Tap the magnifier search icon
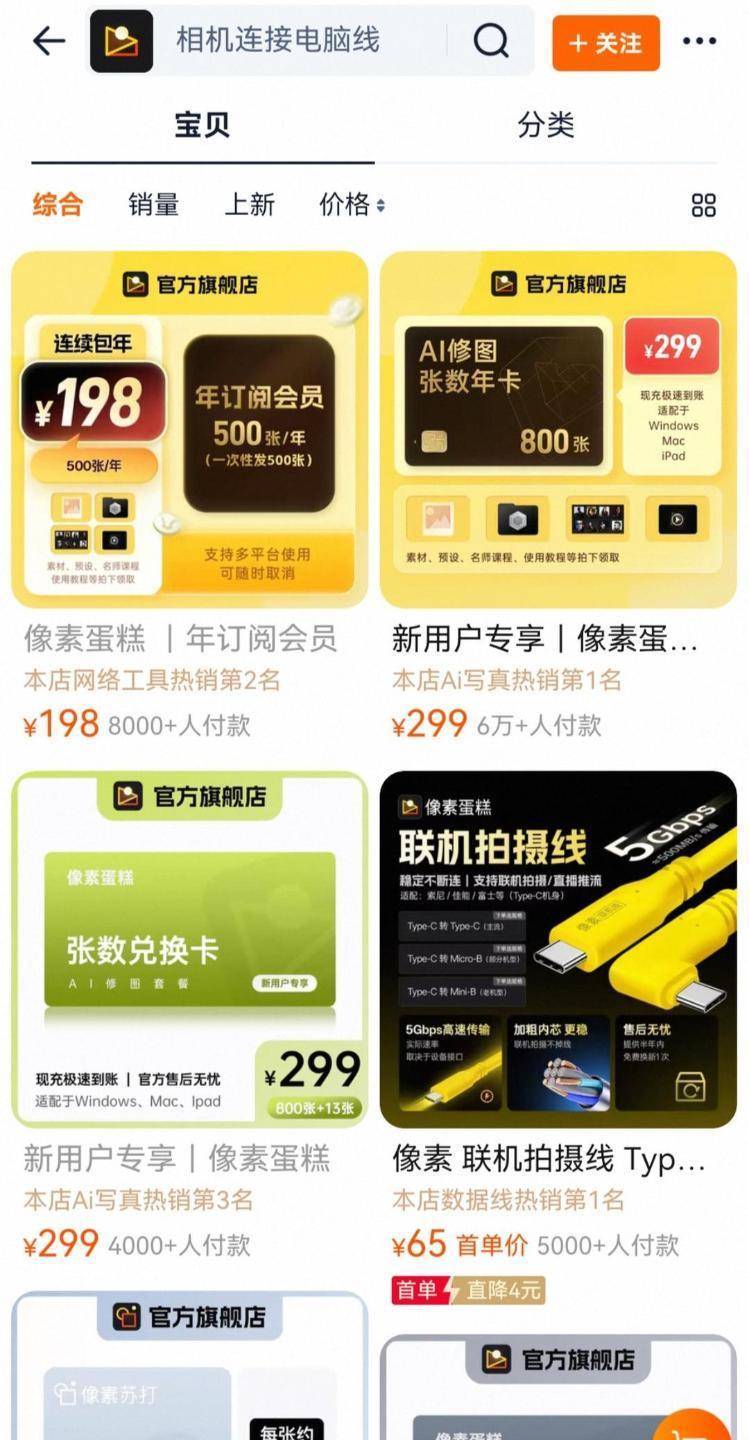The height and width of the screenshot is (1440, 749). click(491, 41)
